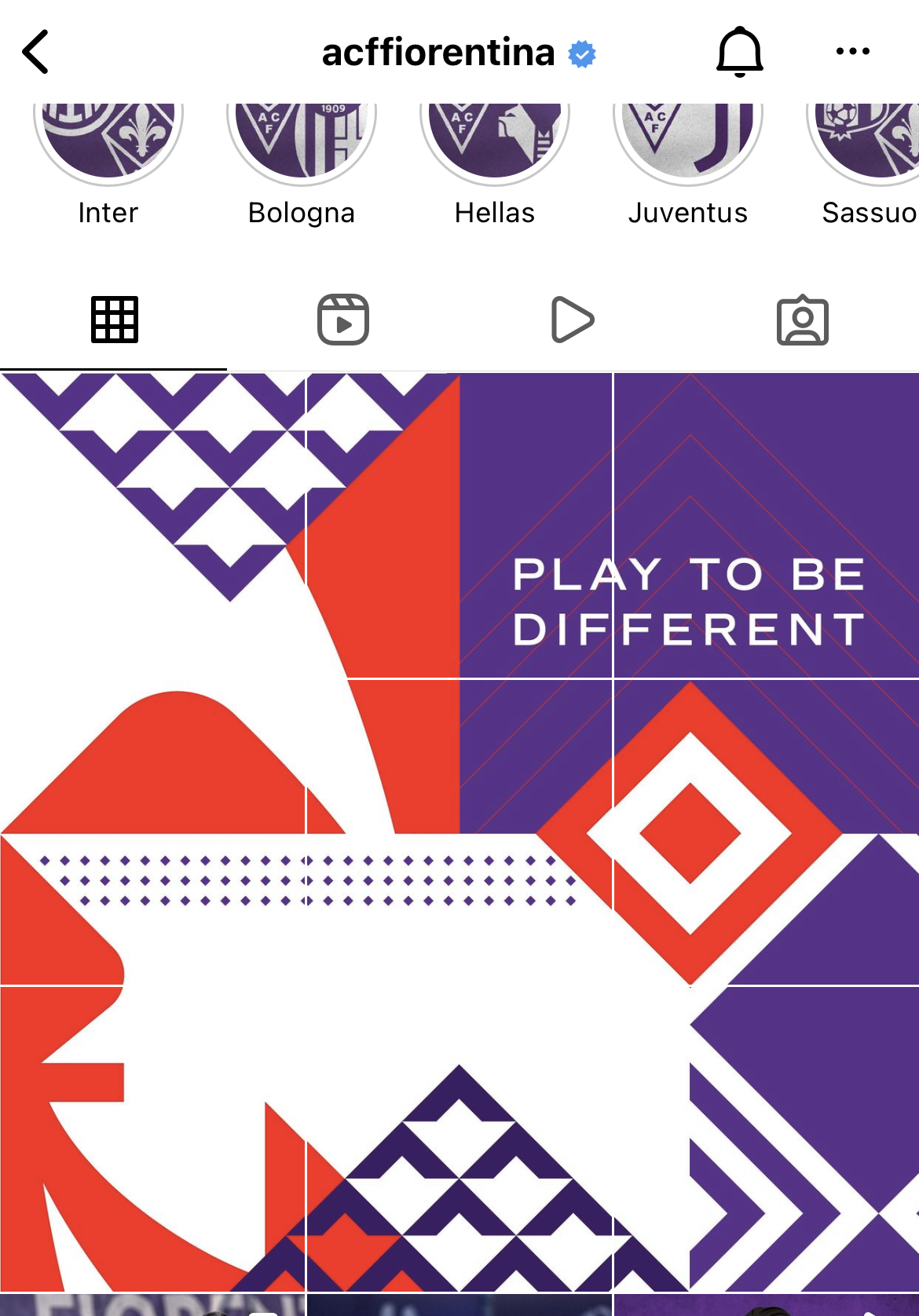Open the Bologna story highlight
The height and width of the screenshot is (1316, 919).
coord(302,141)
